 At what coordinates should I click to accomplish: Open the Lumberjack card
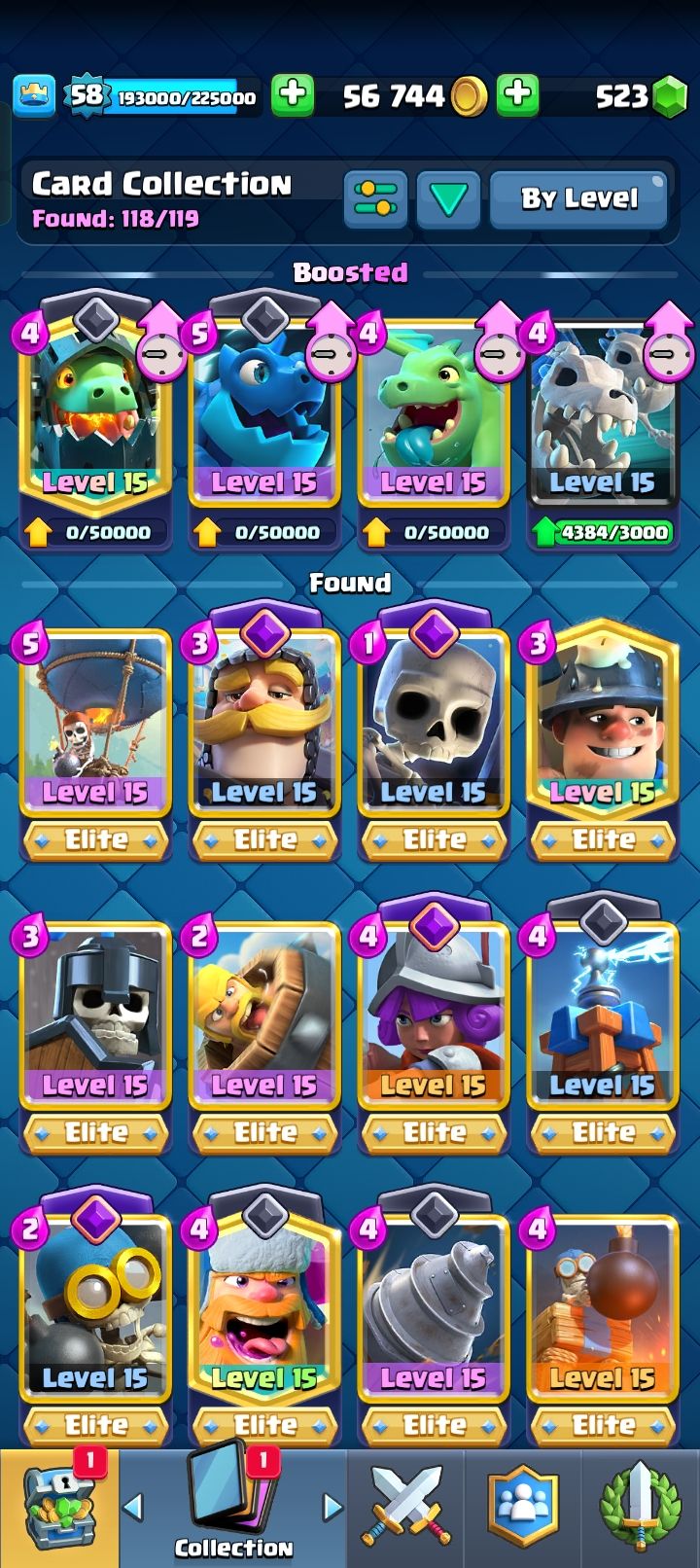click(x=263, y=1308)
